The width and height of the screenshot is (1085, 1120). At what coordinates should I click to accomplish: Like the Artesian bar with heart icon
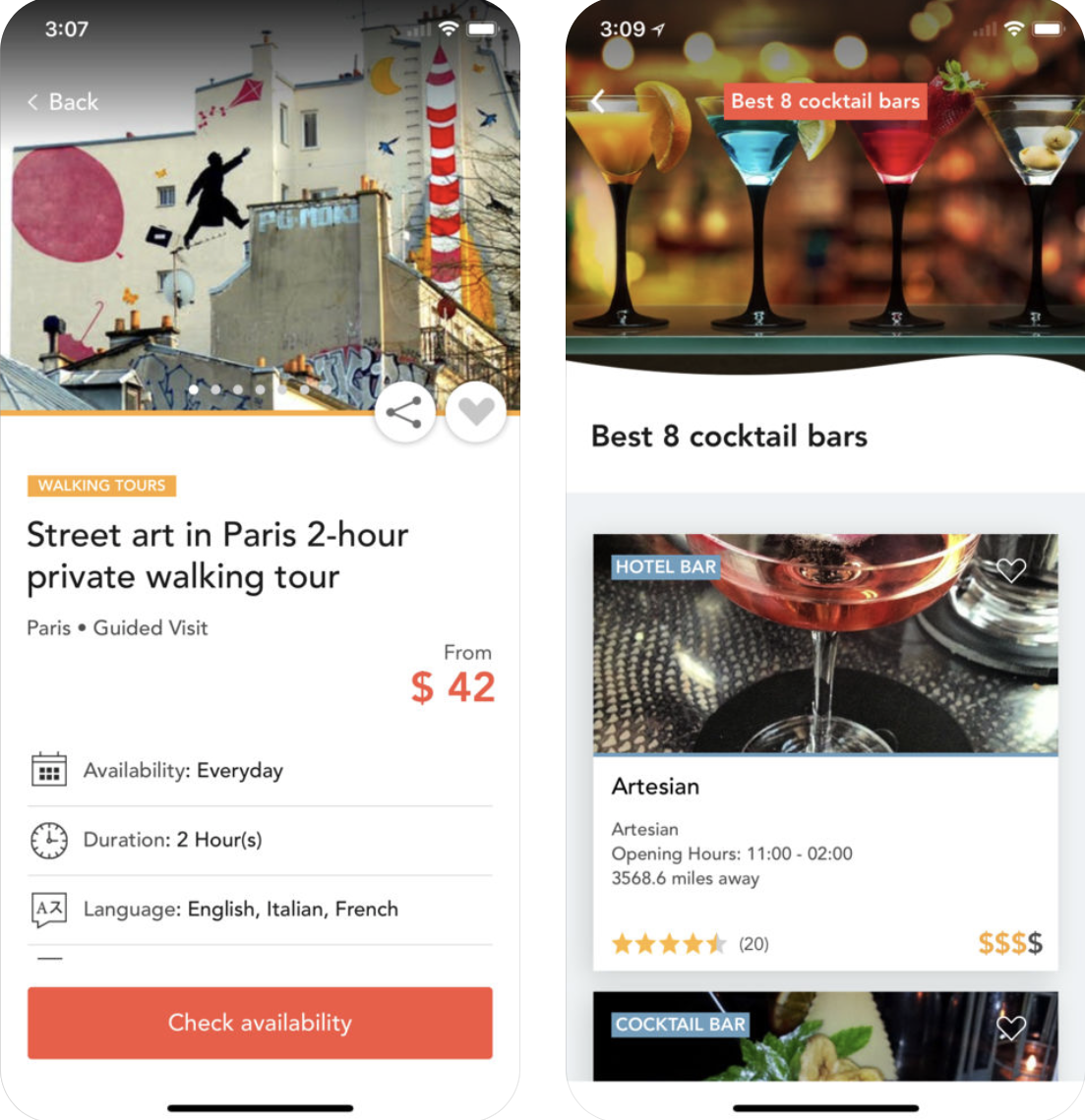[1010, 570]
